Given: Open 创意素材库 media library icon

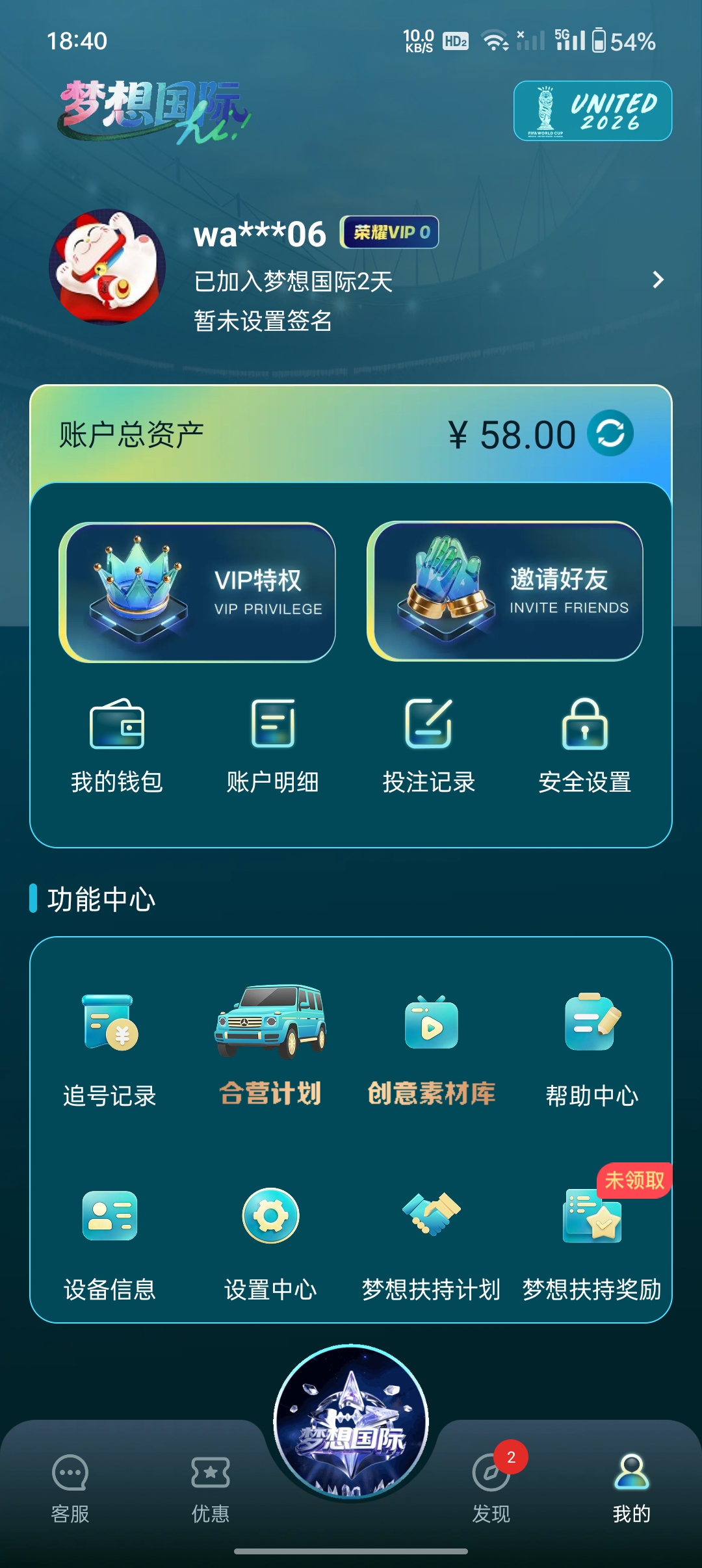Looking at the screenshot, I should click(431, 1021).
